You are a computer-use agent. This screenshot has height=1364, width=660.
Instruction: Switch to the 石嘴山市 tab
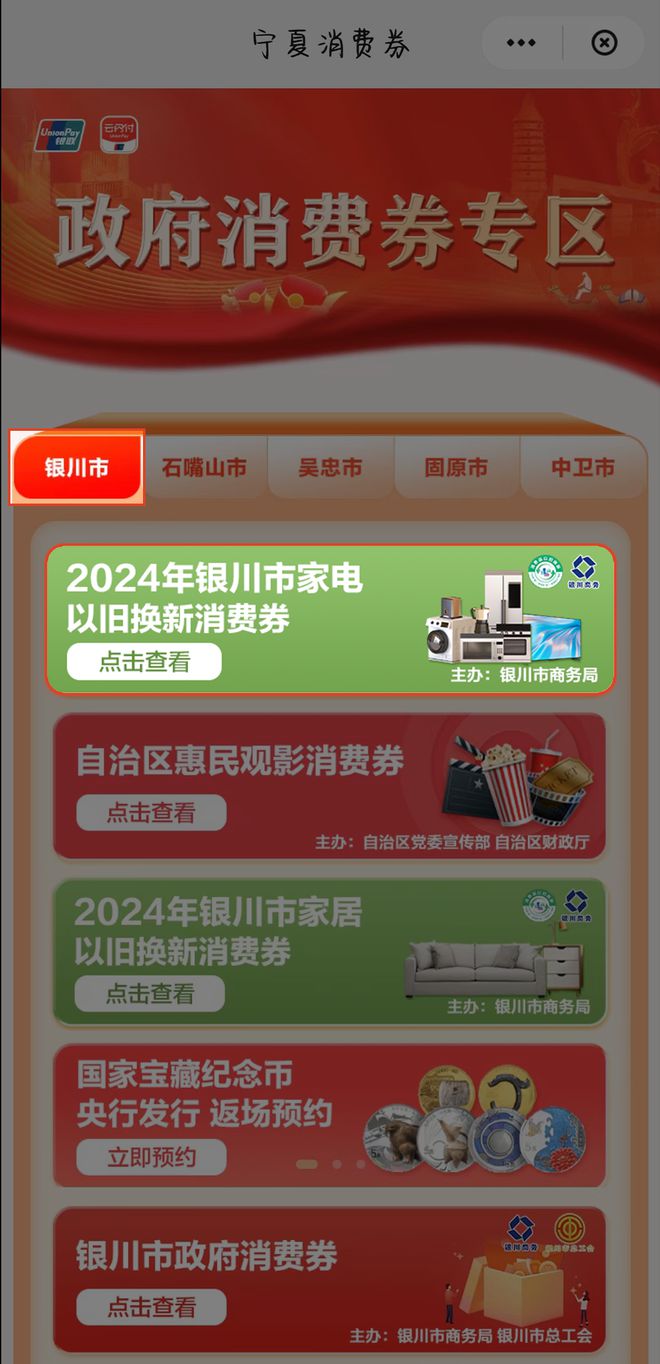pos(204,467)
